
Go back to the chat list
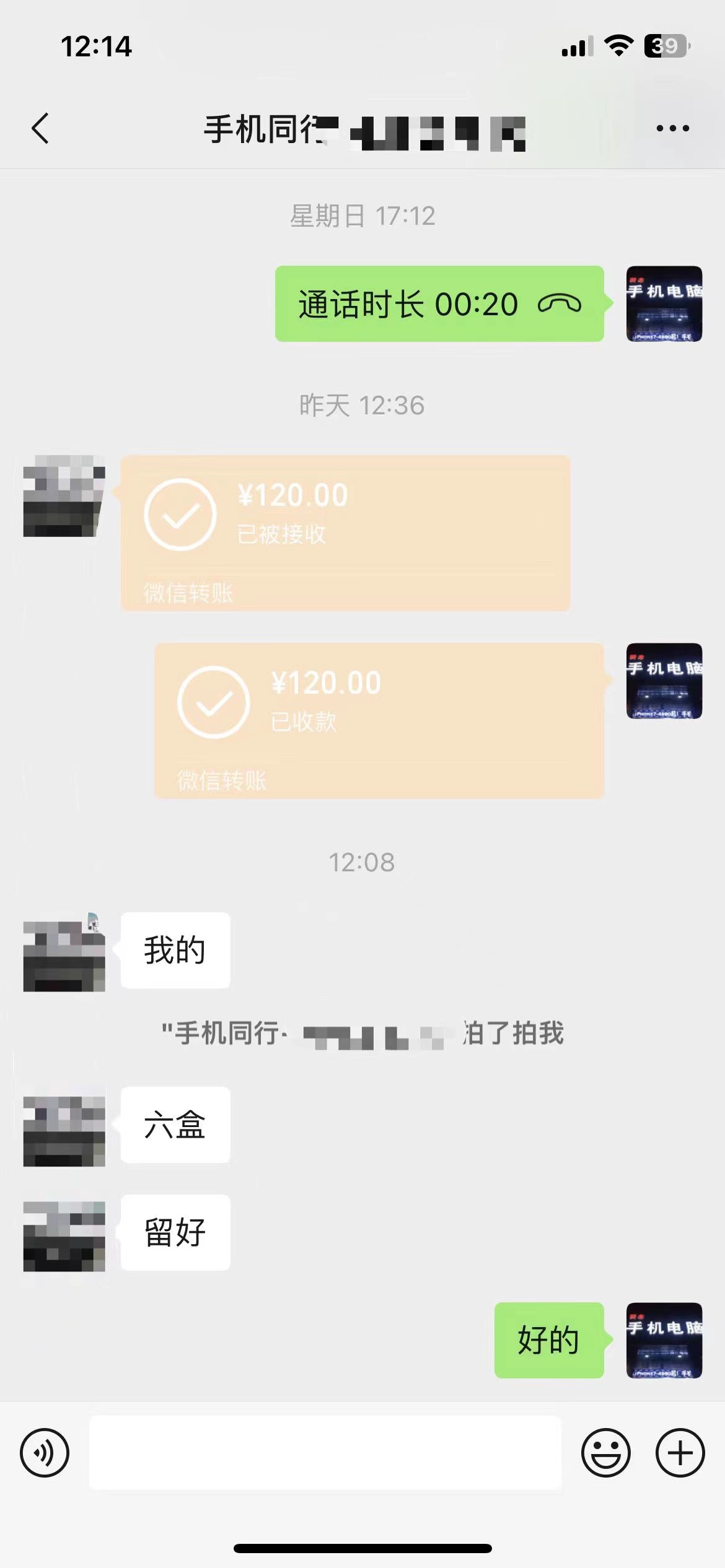[x=41, y=129]
